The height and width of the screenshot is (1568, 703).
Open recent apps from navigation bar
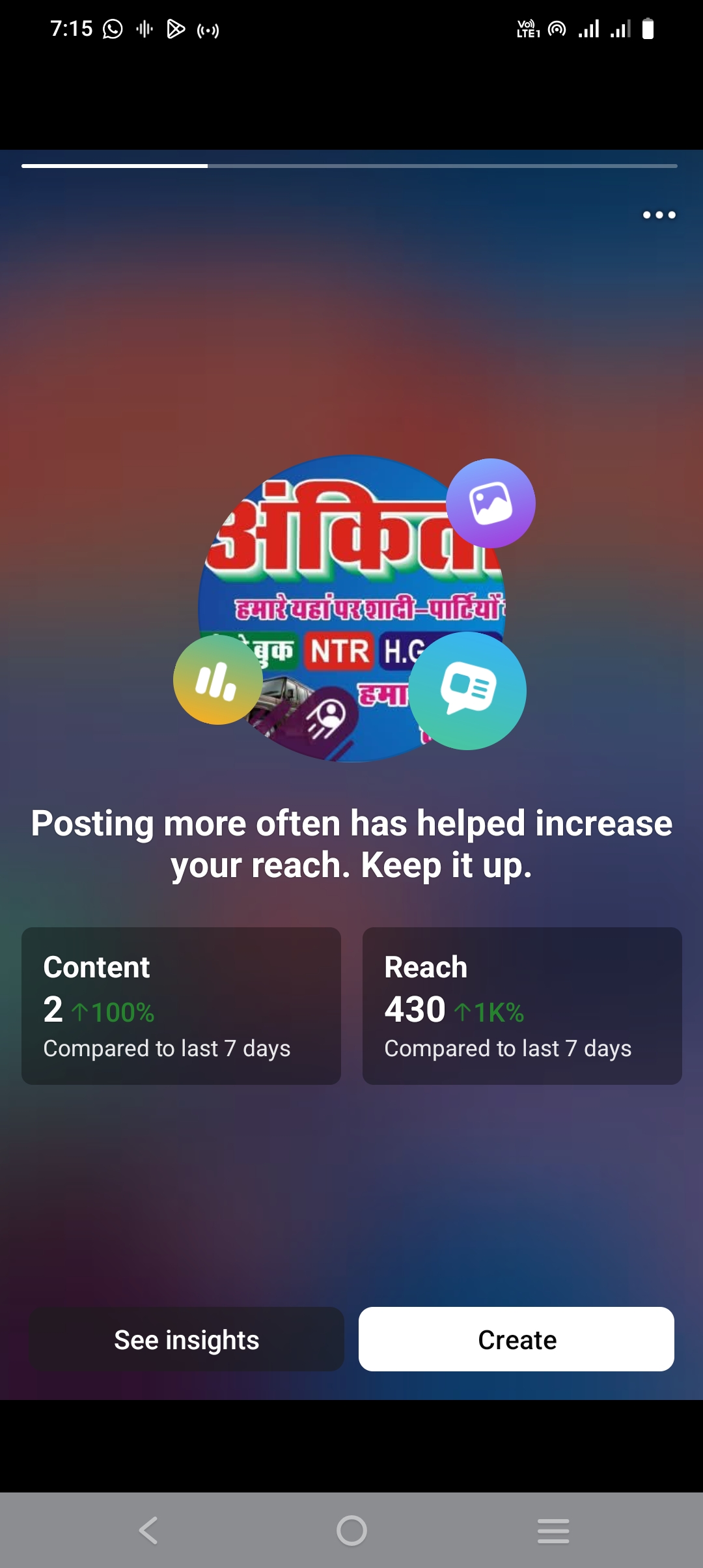click(x=553, y=1530)
